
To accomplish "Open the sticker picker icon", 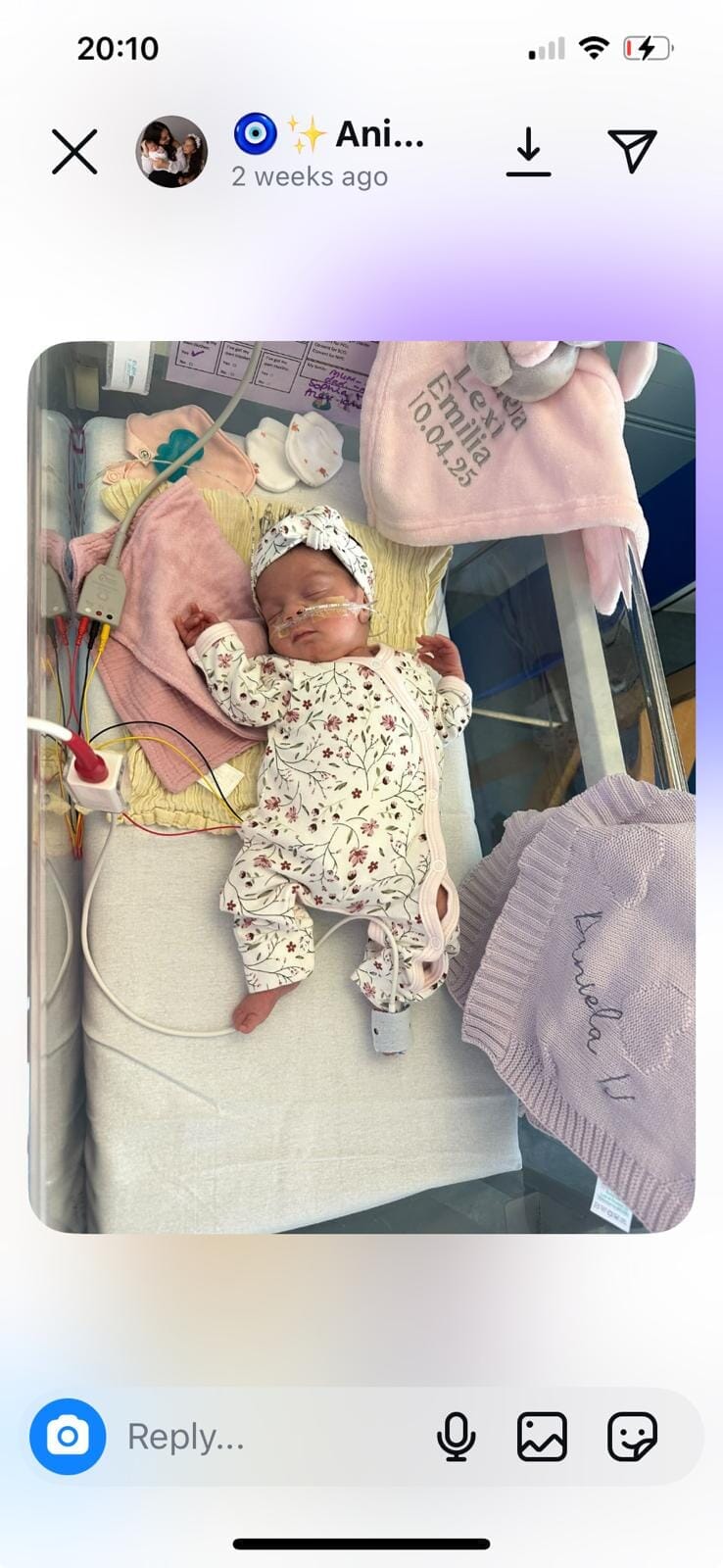I will [632, 1437].
